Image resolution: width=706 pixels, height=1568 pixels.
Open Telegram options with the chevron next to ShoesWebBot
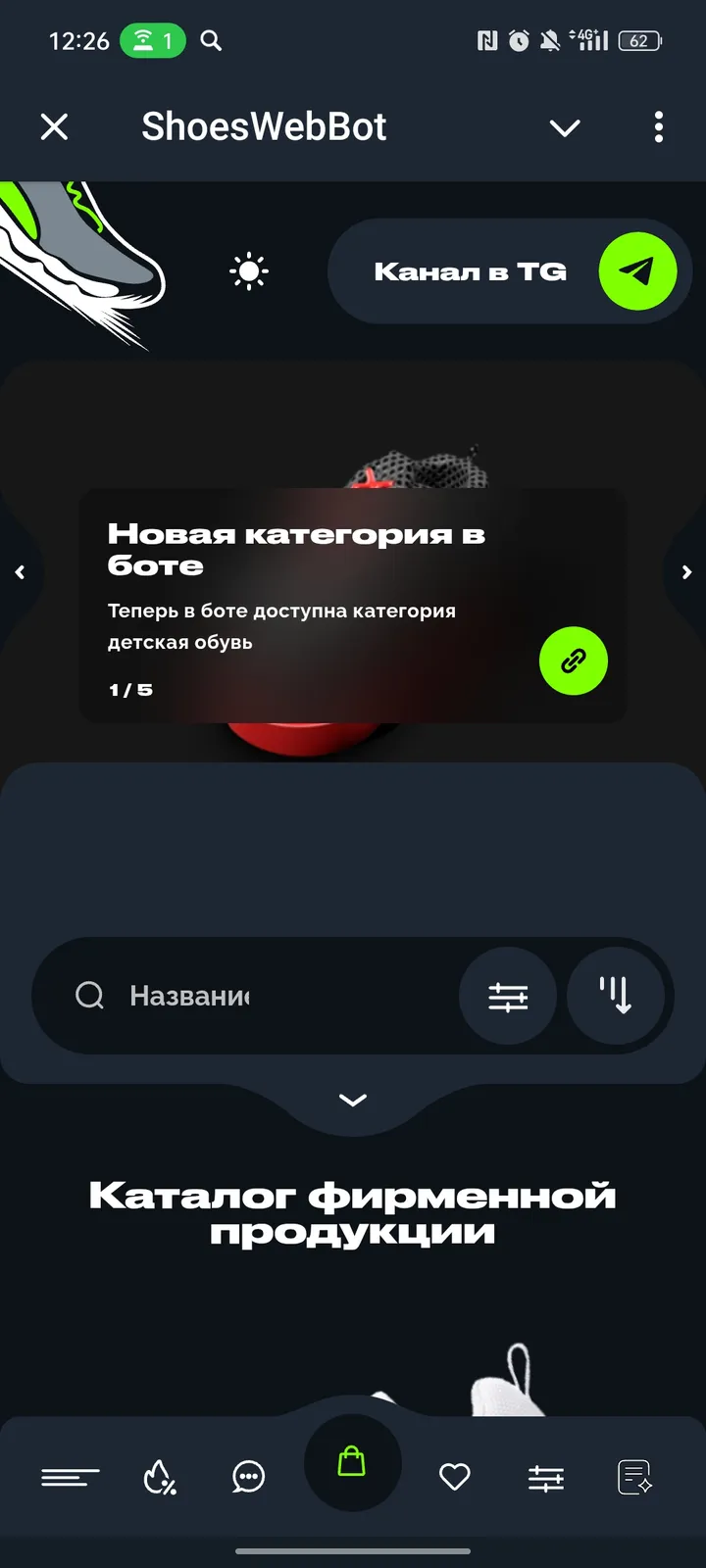[565, 127]
